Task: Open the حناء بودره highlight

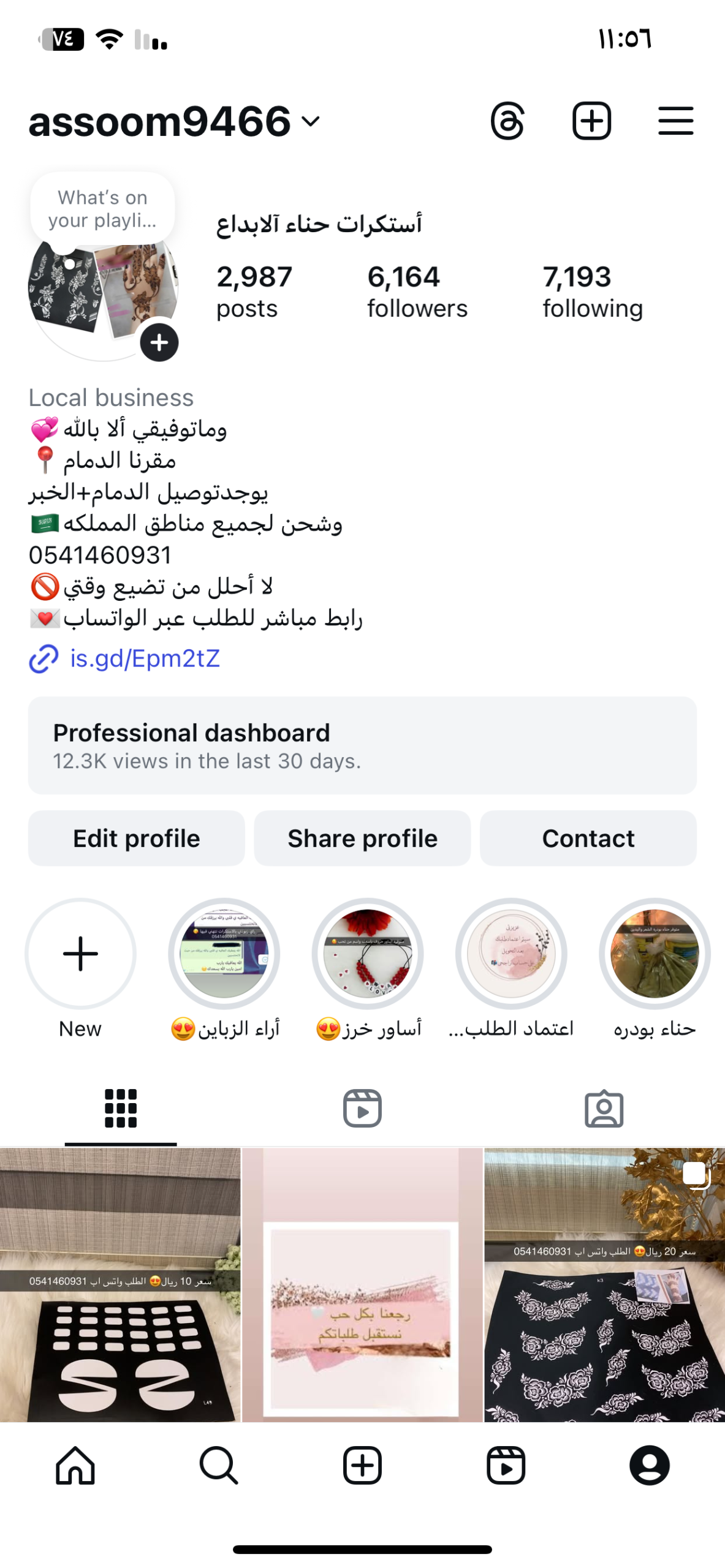Action: pyautogui.click(x=655, y=953)
